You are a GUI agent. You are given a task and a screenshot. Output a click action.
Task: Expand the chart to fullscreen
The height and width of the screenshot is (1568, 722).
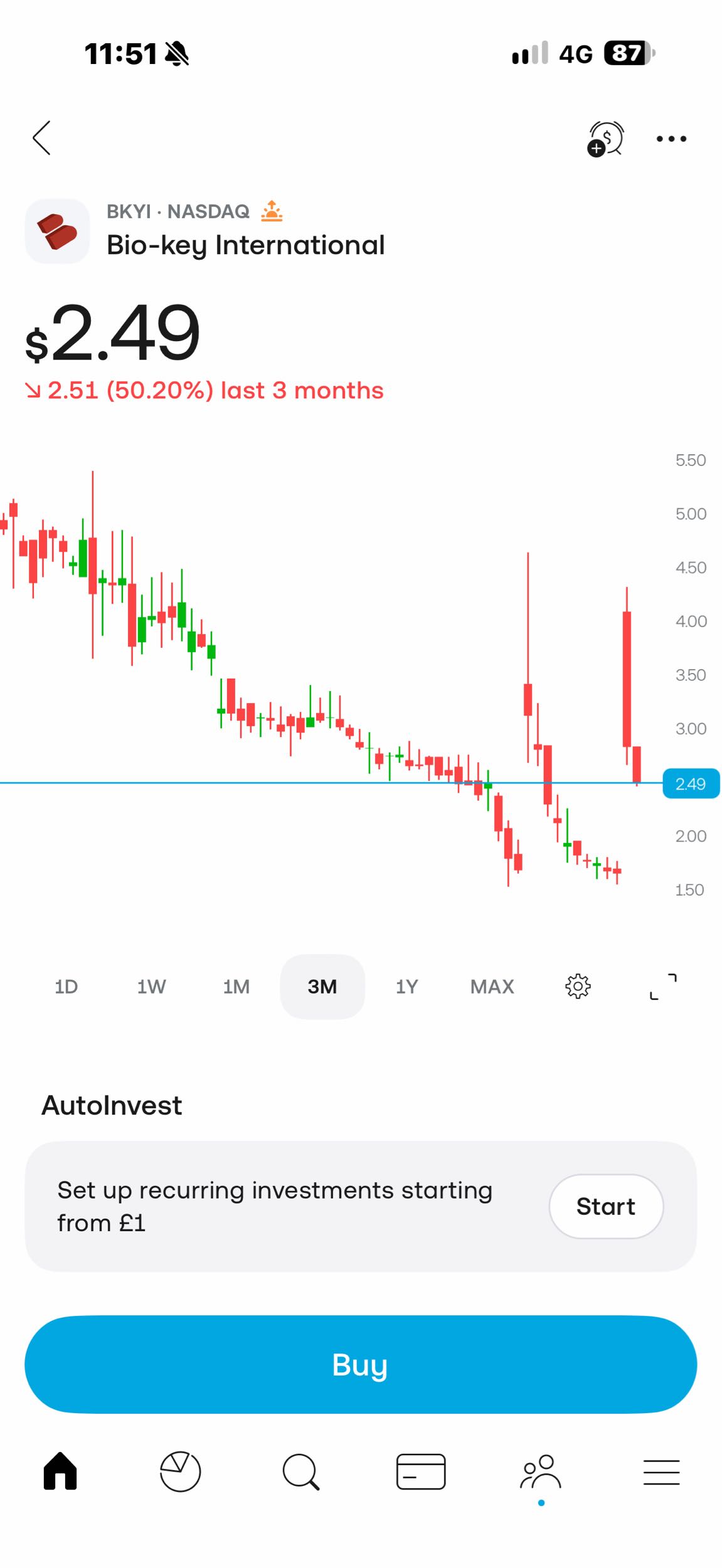(663, 987)
